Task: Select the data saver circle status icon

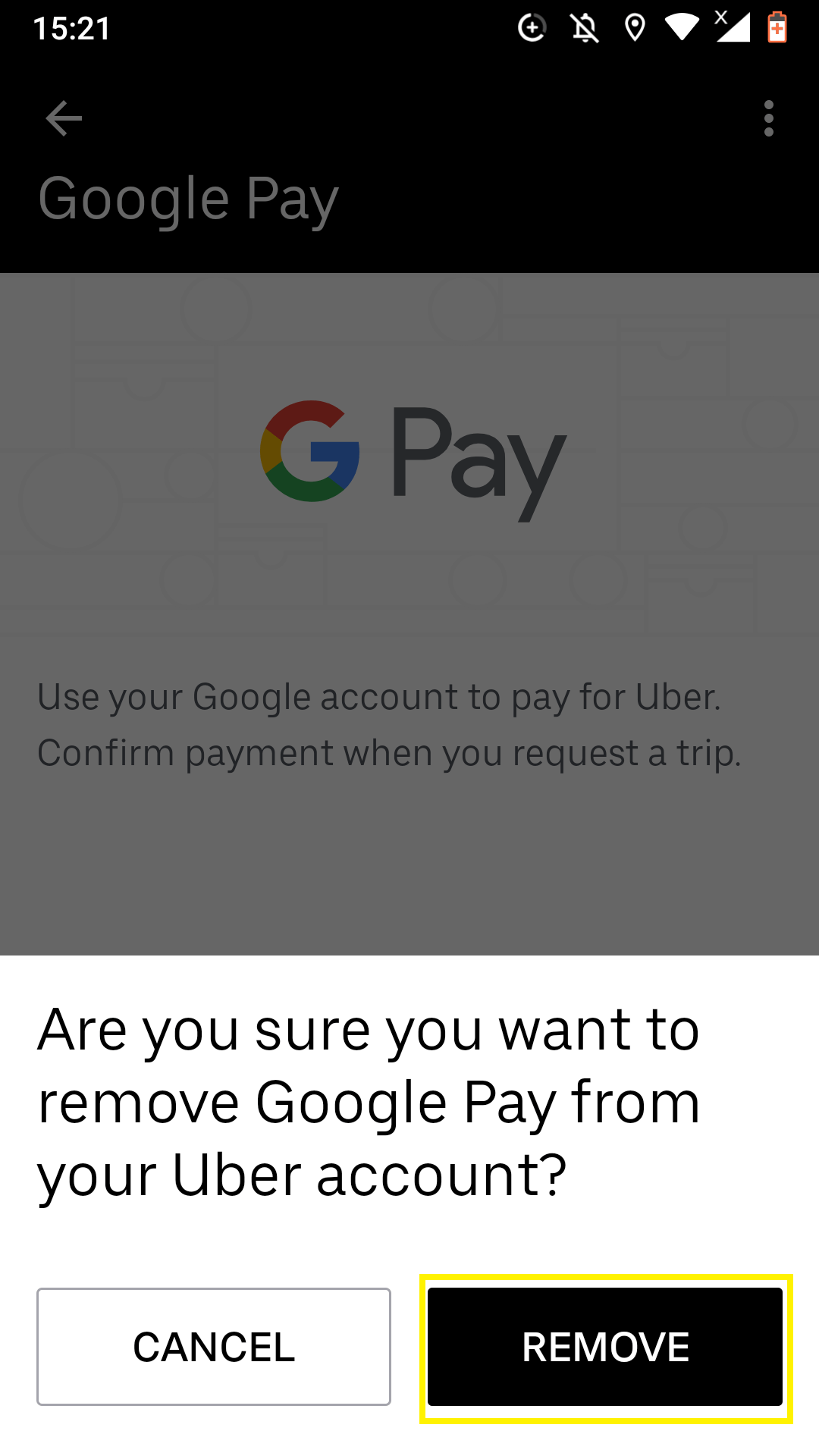Action: click(x=532, y=27)
